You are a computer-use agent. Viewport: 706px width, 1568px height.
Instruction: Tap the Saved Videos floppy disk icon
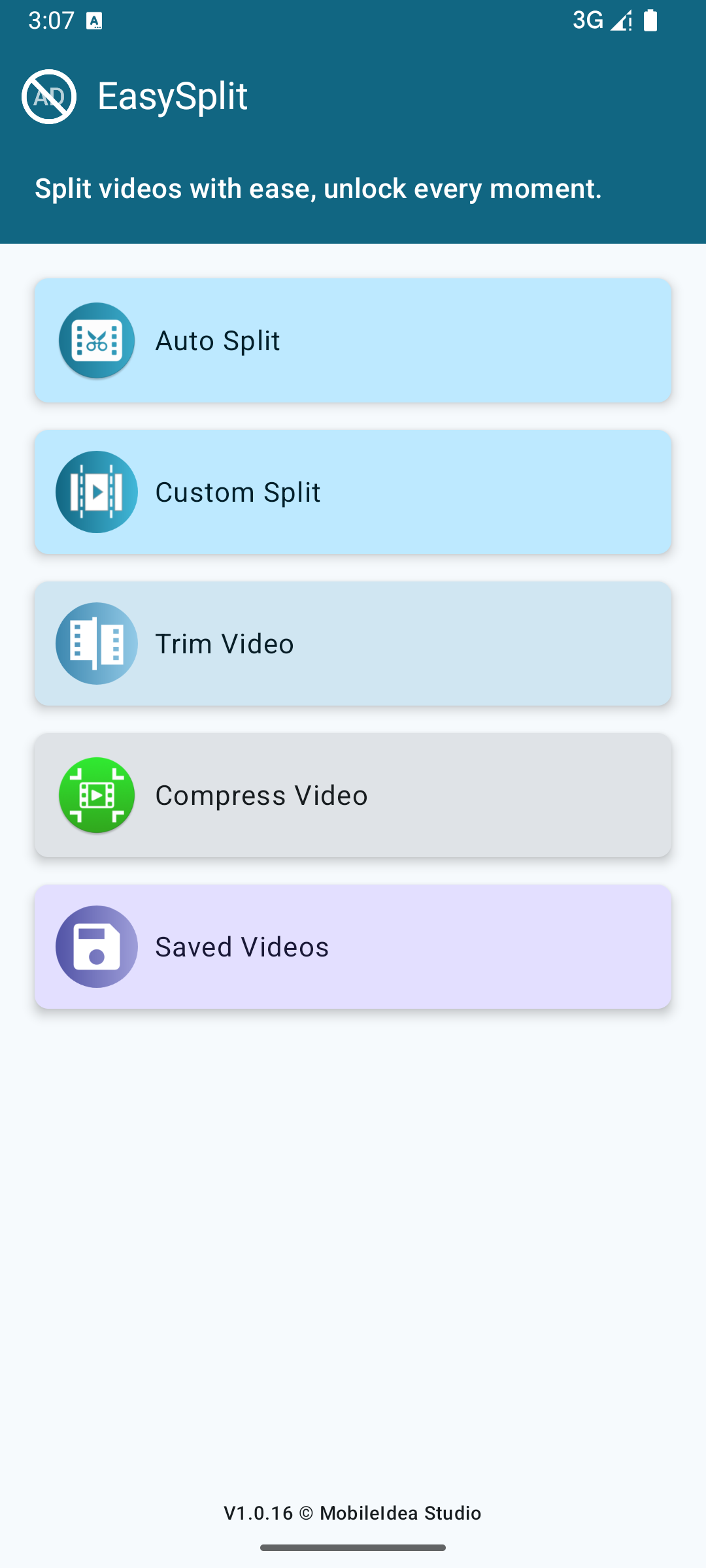(96, 946)
